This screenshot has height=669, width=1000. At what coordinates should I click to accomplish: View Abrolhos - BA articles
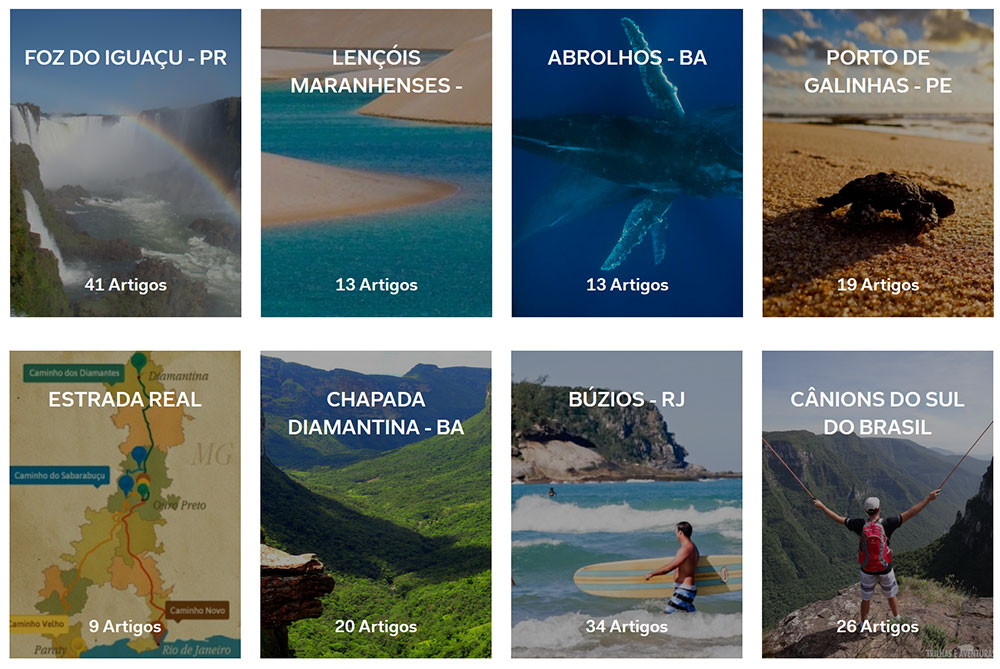(627, 163)
